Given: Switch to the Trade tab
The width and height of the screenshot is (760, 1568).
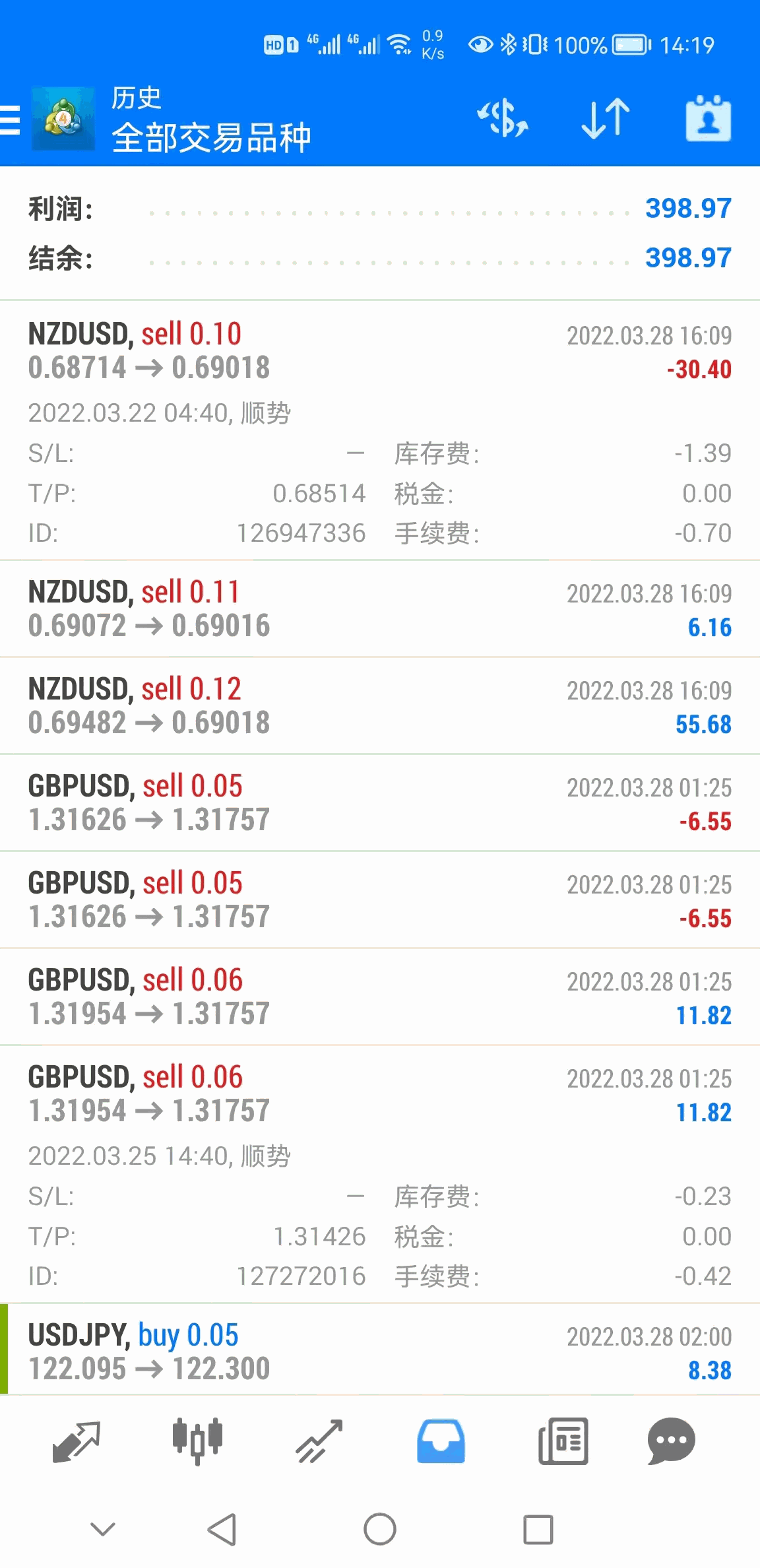Looking at the screenshot, I should [x=319, y=1441].
